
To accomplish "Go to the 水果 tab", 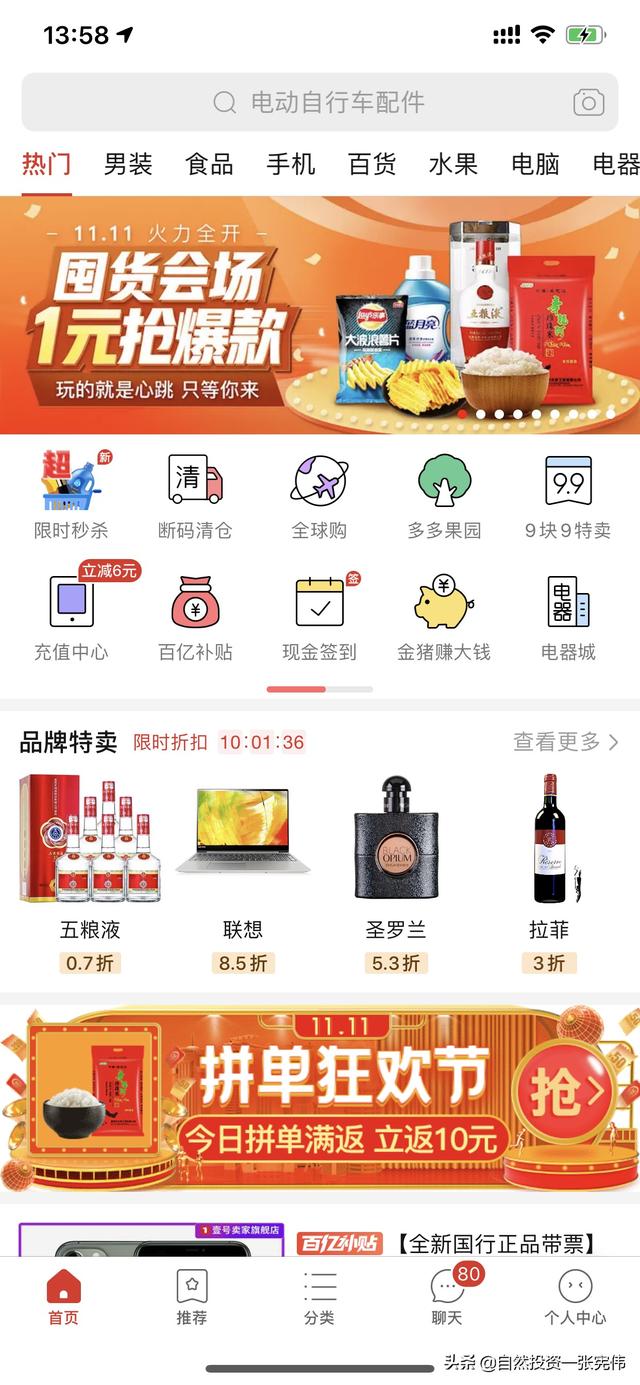I will 453,164.
